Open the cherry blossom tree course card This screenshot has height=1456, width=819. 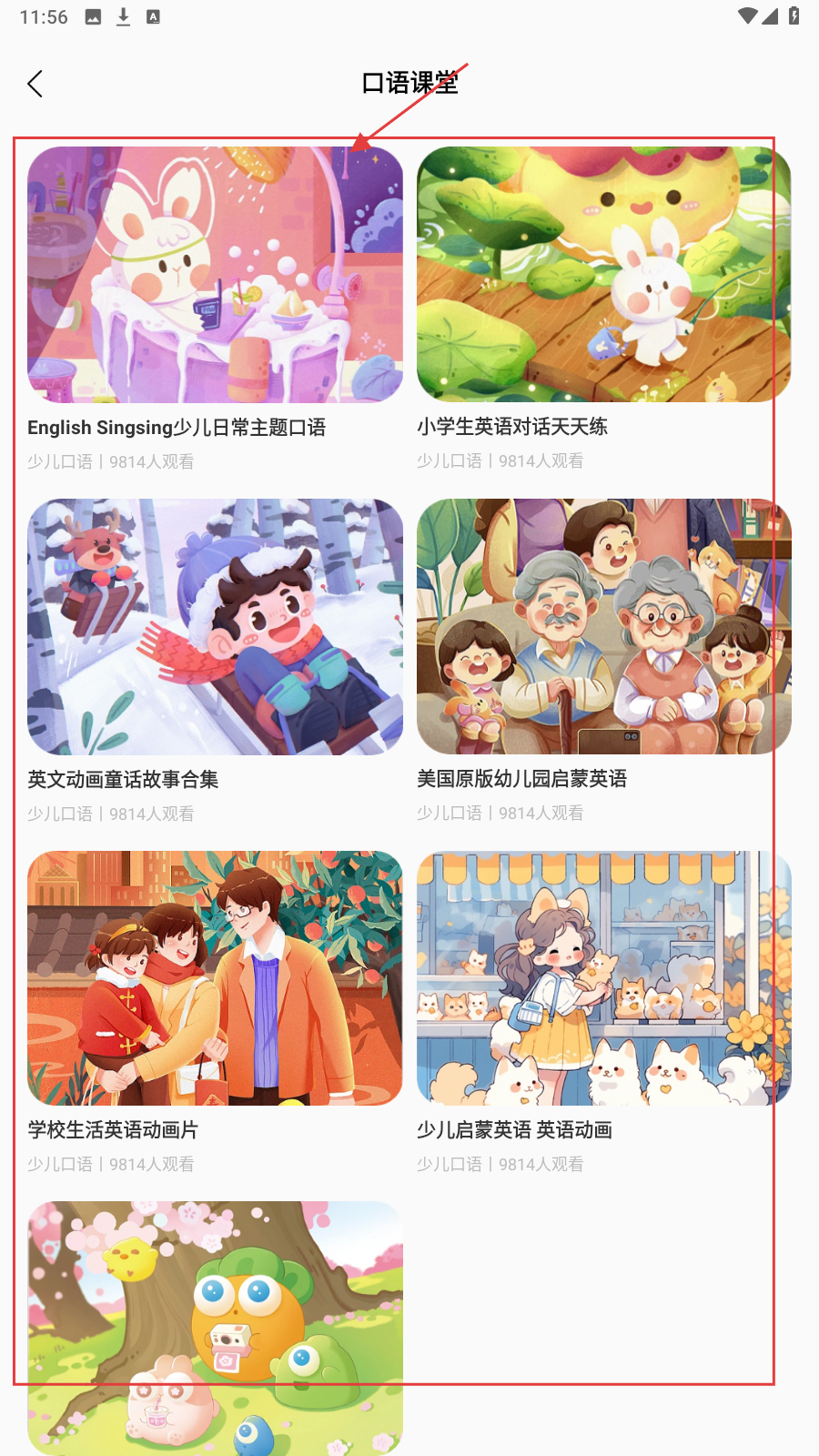(215, 1327)
